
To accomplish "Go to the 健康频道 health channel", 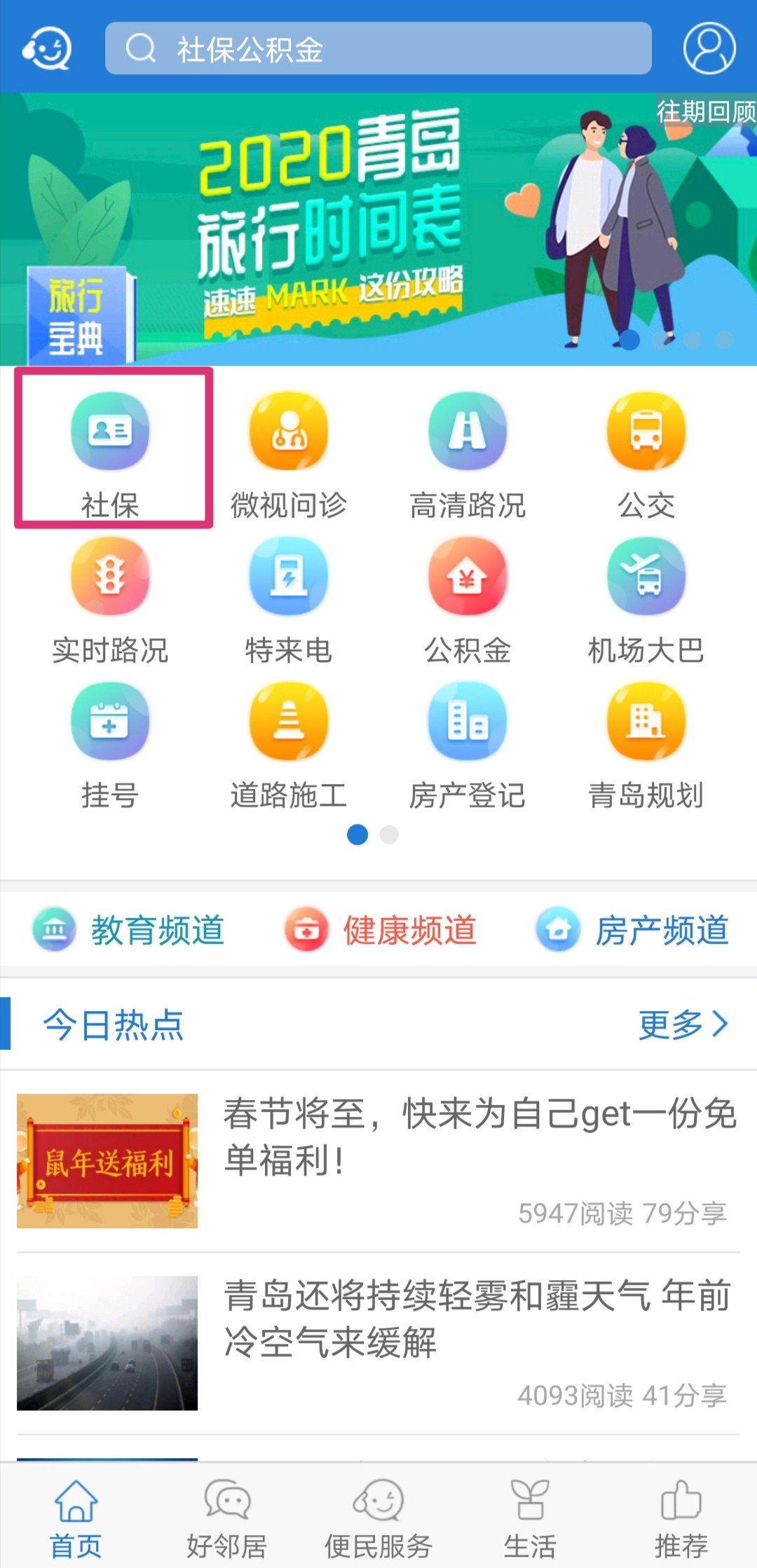I will pyautogui.click(x=381, y=930).
